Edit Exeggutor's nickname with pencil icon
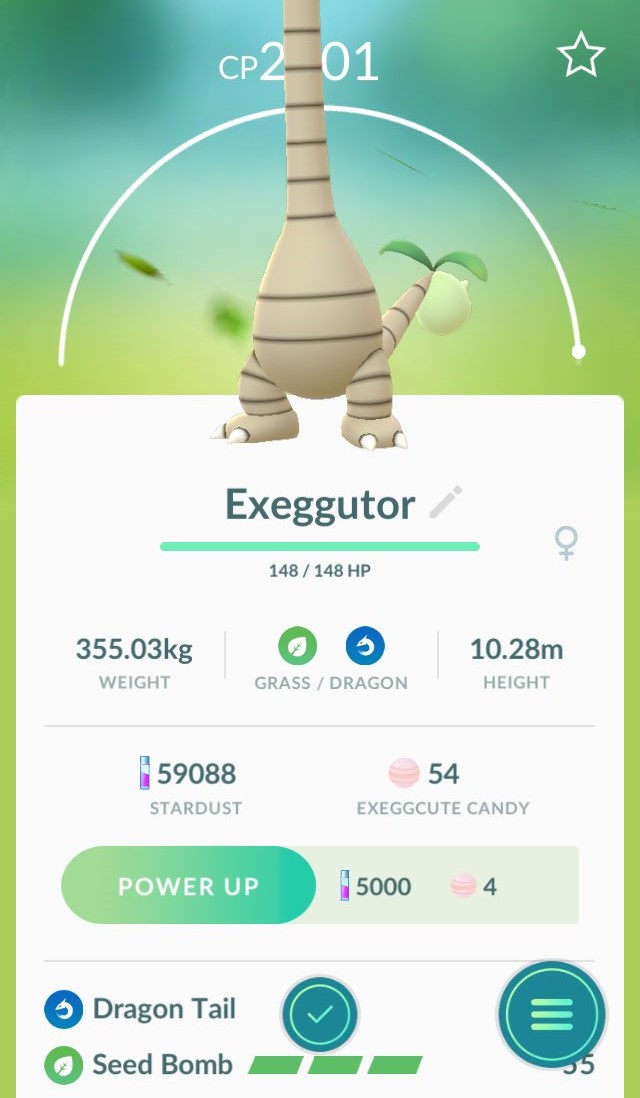This screenshot has width=640, height=1098. click(446, 502)
